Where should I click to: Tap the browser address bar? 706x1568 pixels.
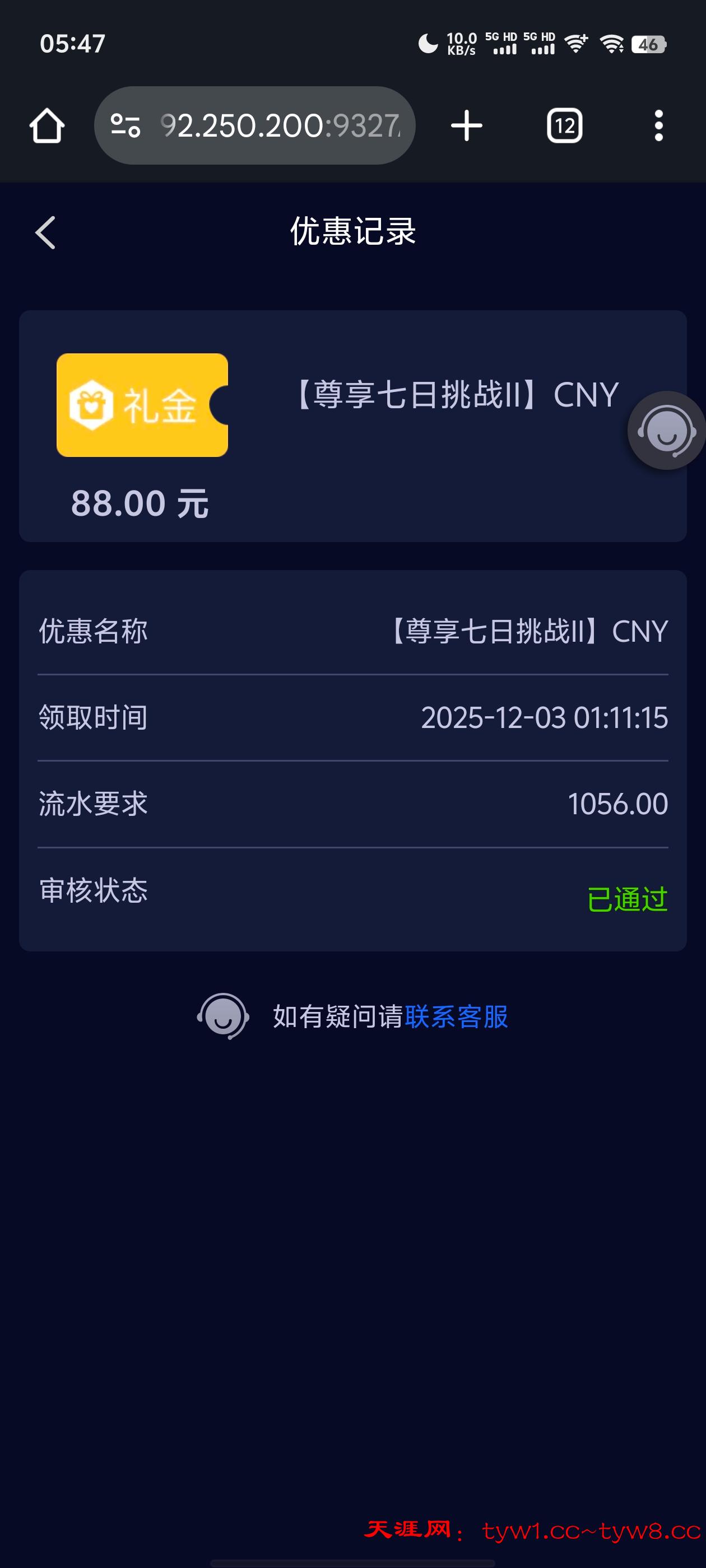[x=280, y=126]
